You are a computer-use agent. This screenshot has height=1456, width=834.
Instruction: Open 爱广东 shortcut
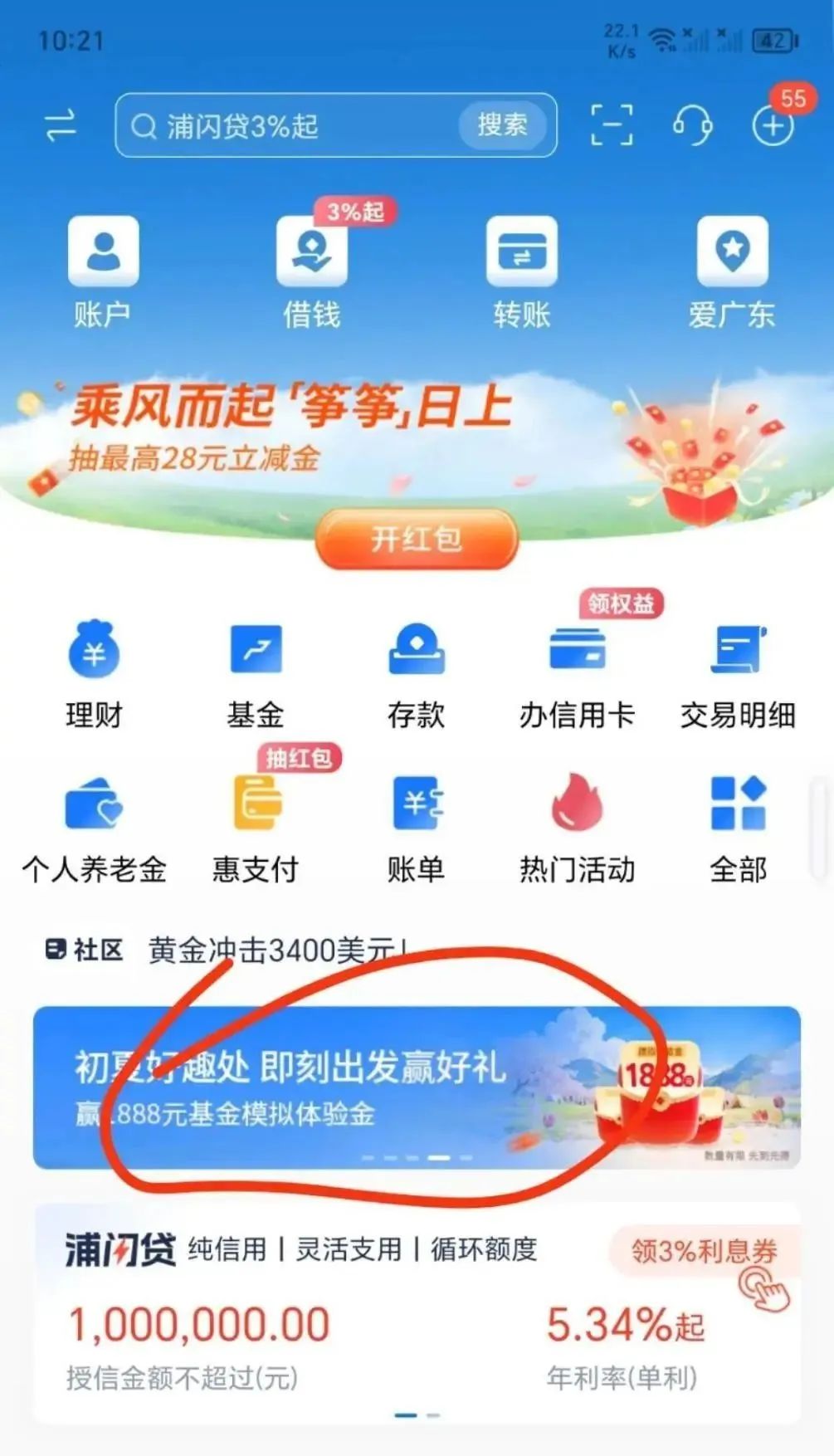(731, 271)
